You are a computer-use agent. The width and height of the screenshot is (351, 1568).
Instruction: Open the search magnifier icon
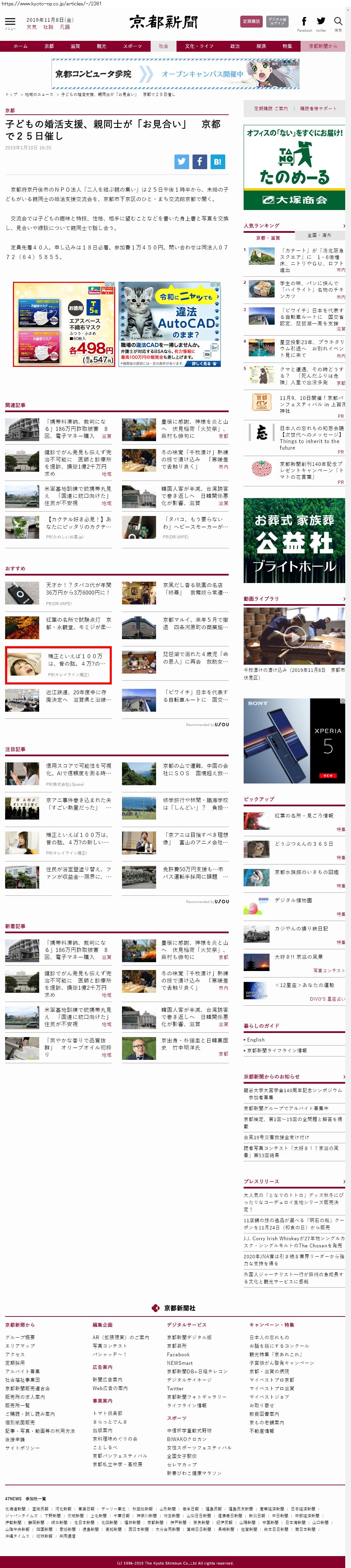point(338,22)
